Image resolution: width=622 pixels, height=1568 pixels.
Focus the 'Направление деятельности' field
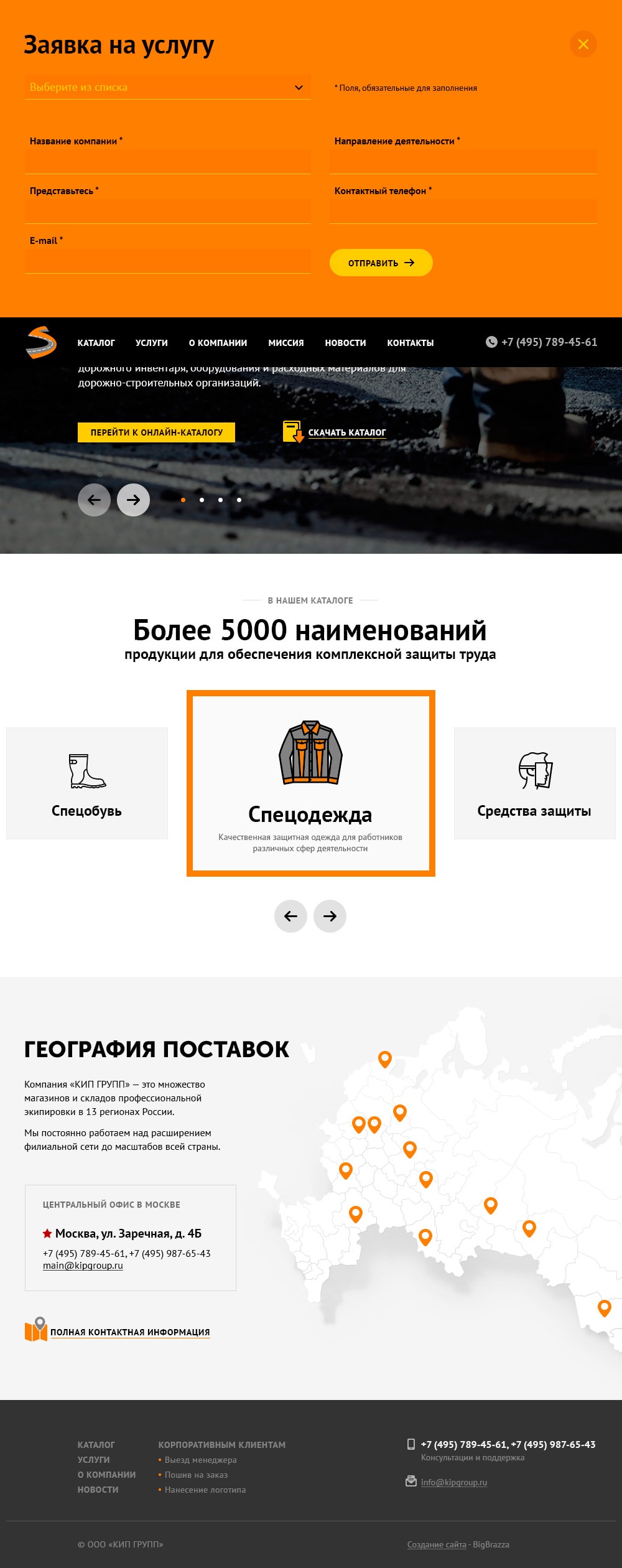pos(463,161)
